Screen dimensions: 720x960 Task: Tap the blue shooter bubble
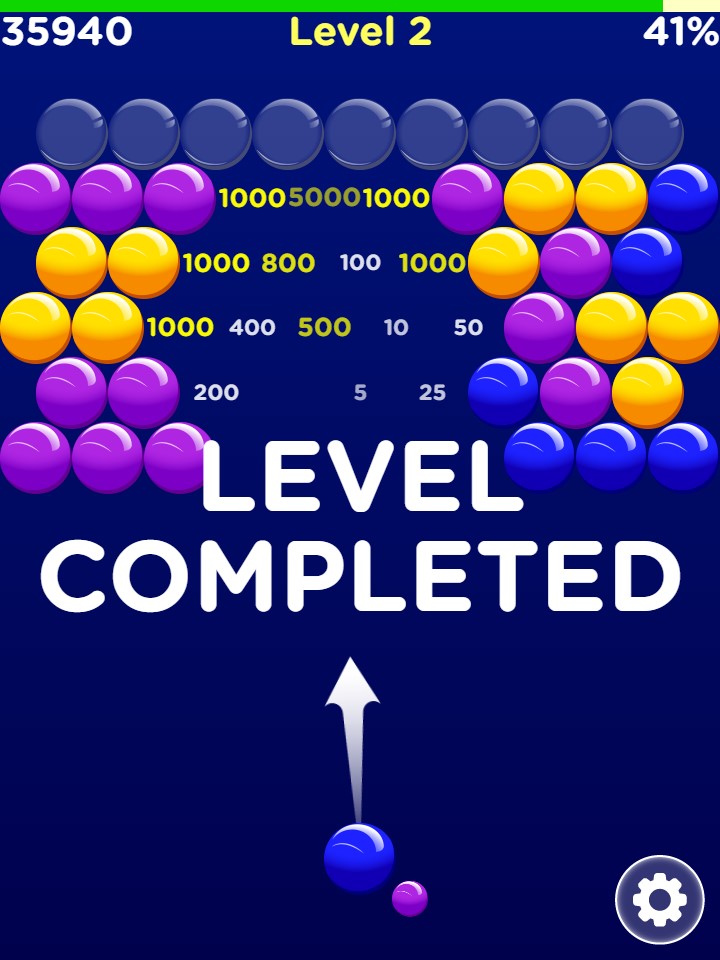click(359, 857)
